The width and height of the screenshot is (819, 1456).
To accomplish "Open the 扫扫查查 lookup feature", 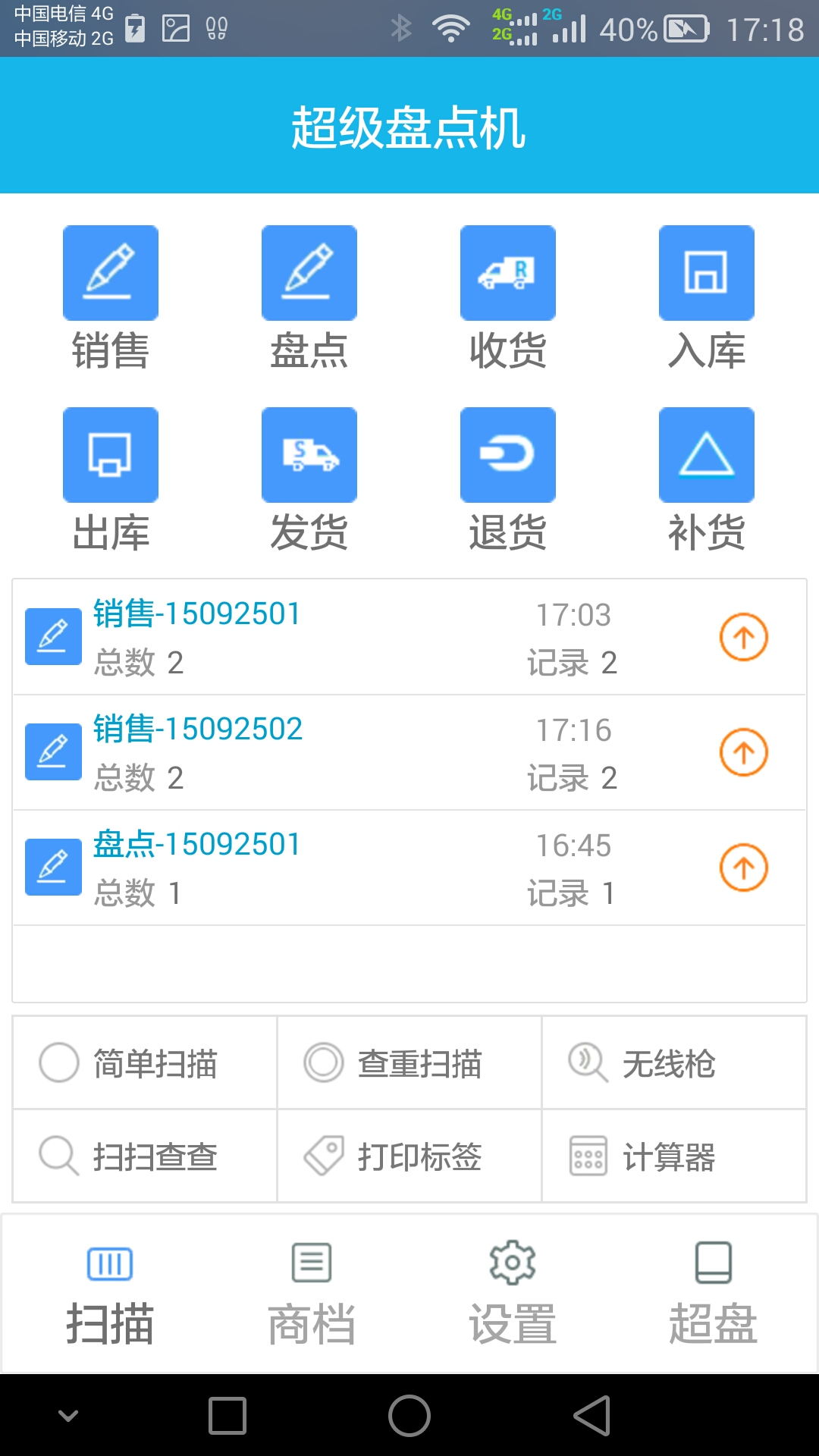I will (143, 1156).
